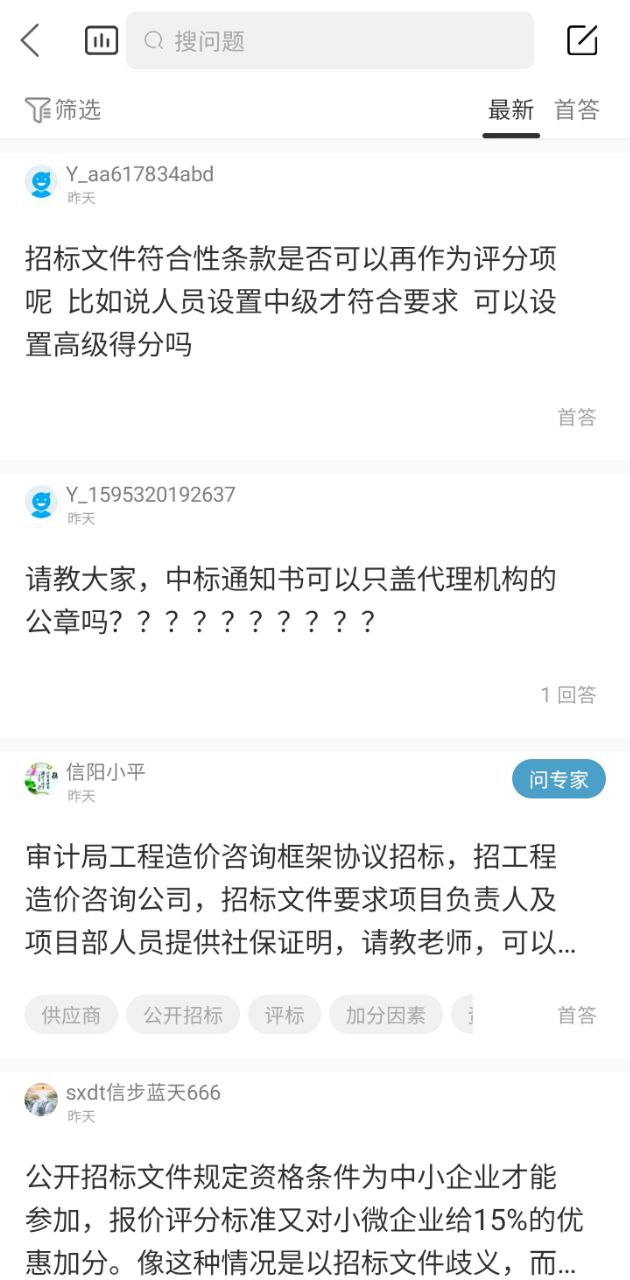Open the statistics chart icon

click(101, 41)
